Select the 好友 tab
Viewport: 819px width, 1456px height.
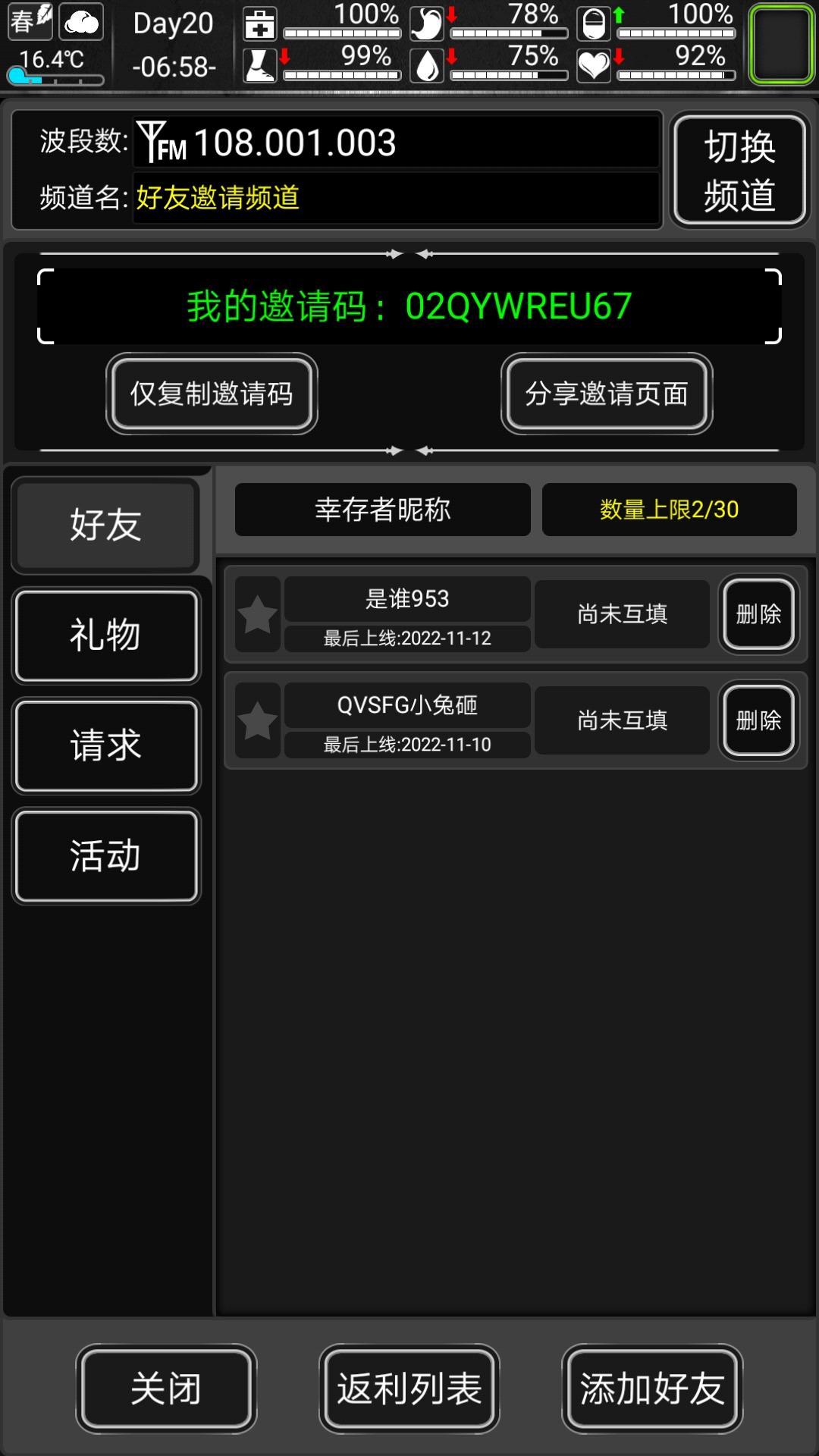pos(106,526)
